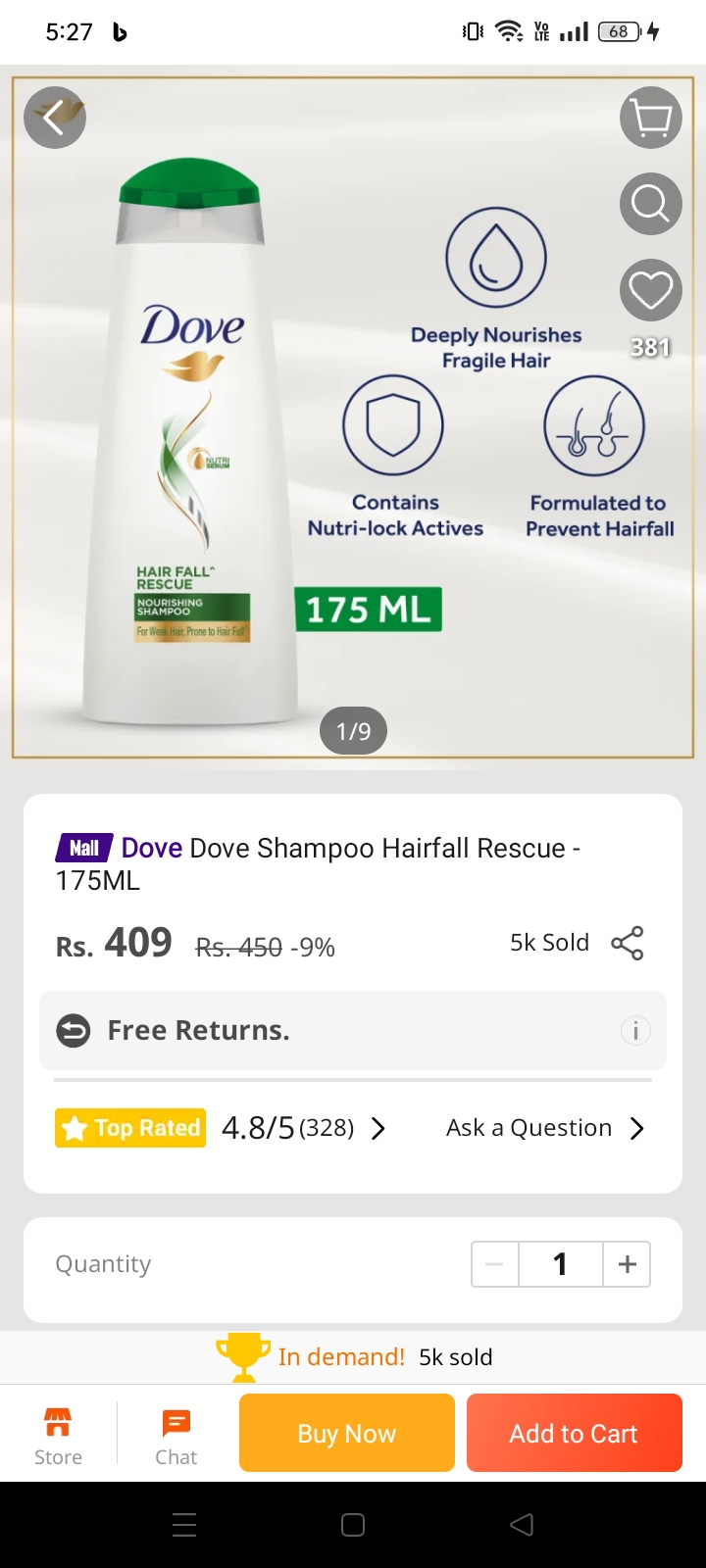Image resolution: width=706 pixels, height=1568 pixels.
Task: Add to Cart
Action: 574,1433
